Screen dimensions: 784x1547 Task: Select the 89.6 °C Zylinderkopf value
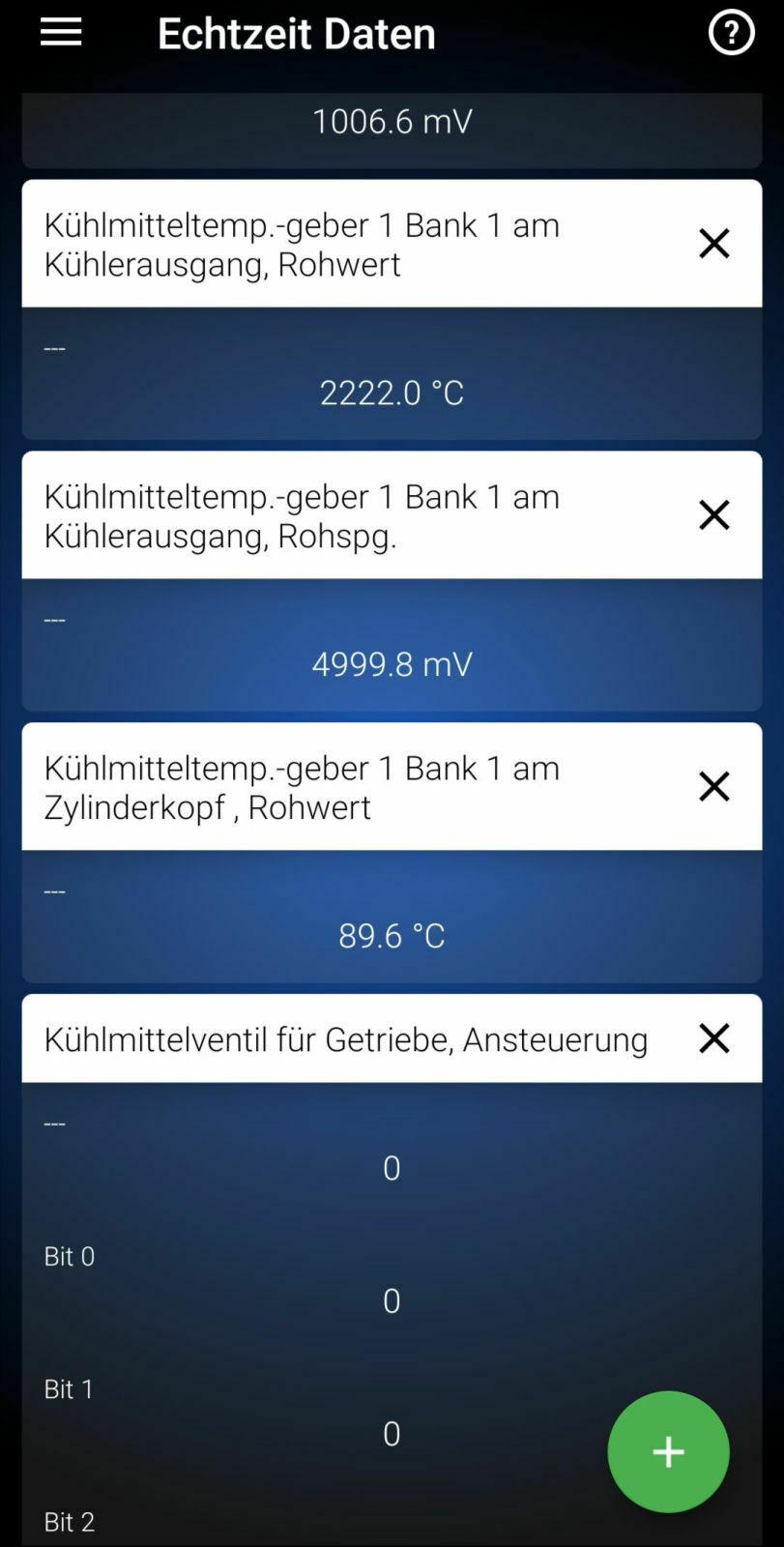(x=392, y=935)
